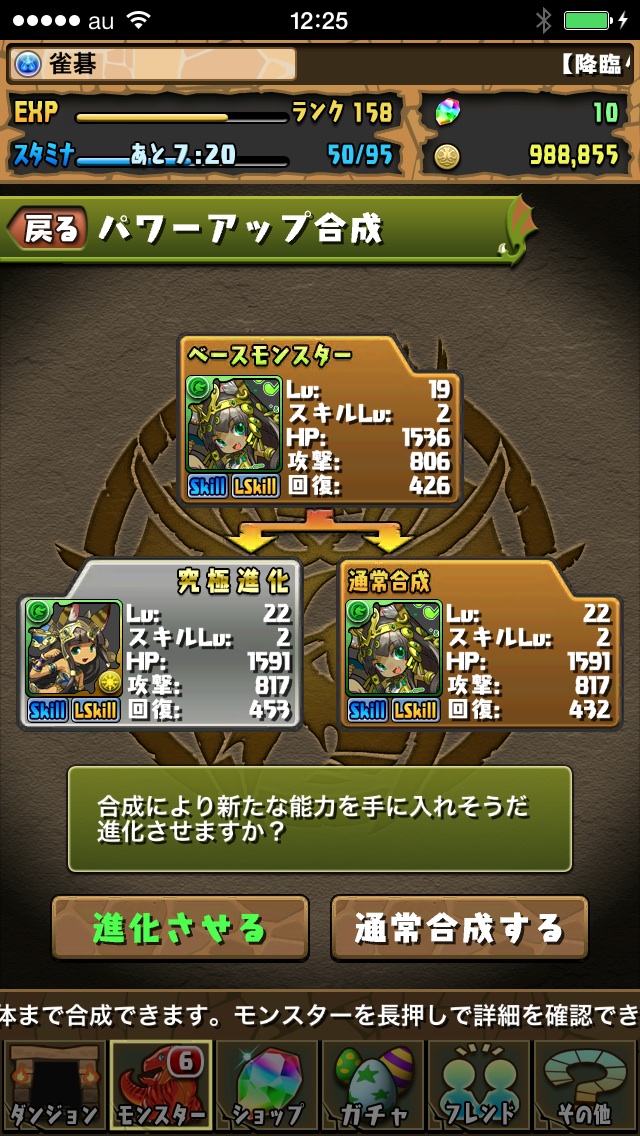Choose 通常合成する for normal fusion
Screen dimensions: 640x1136
click(459, 929)
